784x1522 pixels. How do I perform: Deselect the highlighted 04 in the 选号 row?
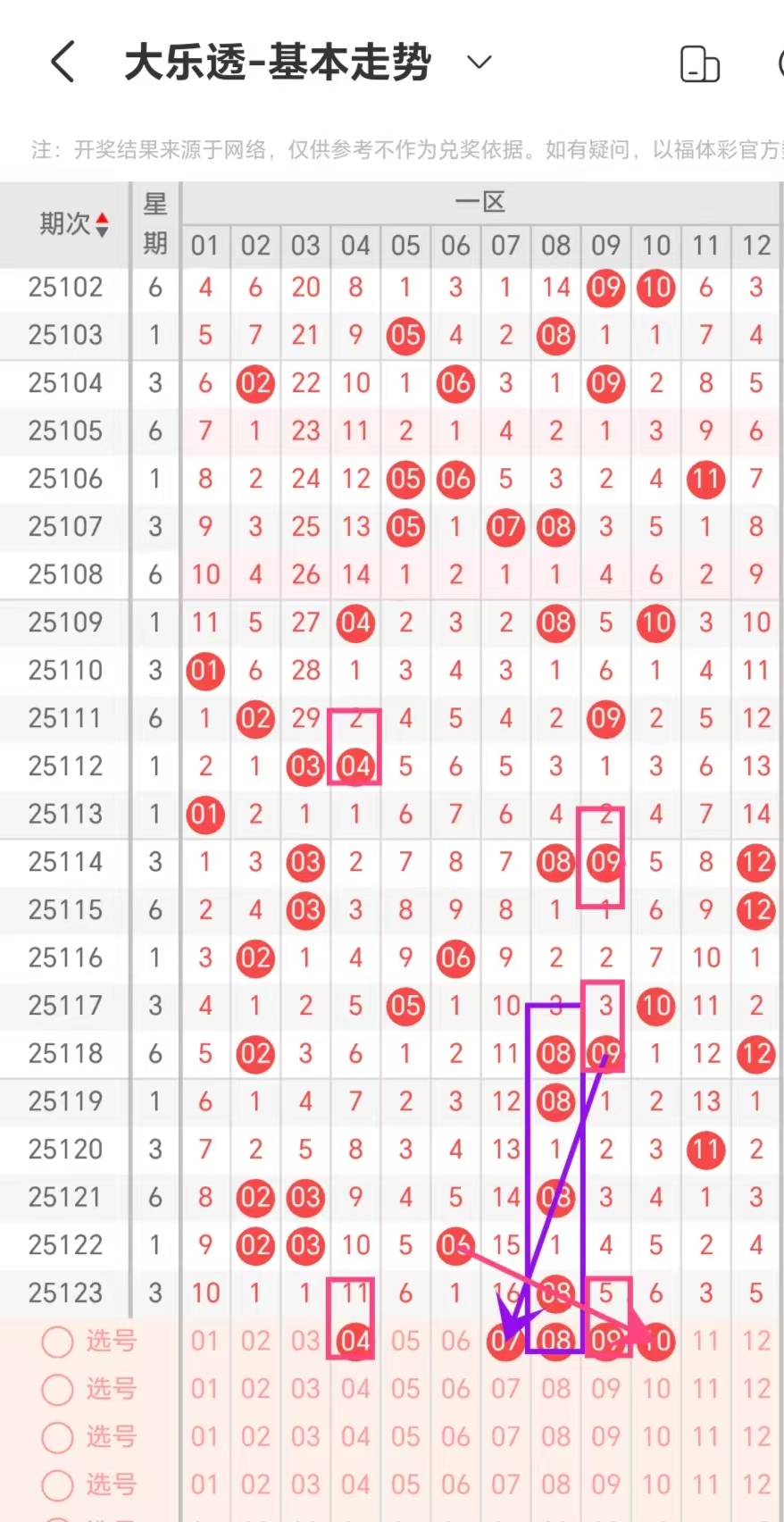click(355, 1341)
